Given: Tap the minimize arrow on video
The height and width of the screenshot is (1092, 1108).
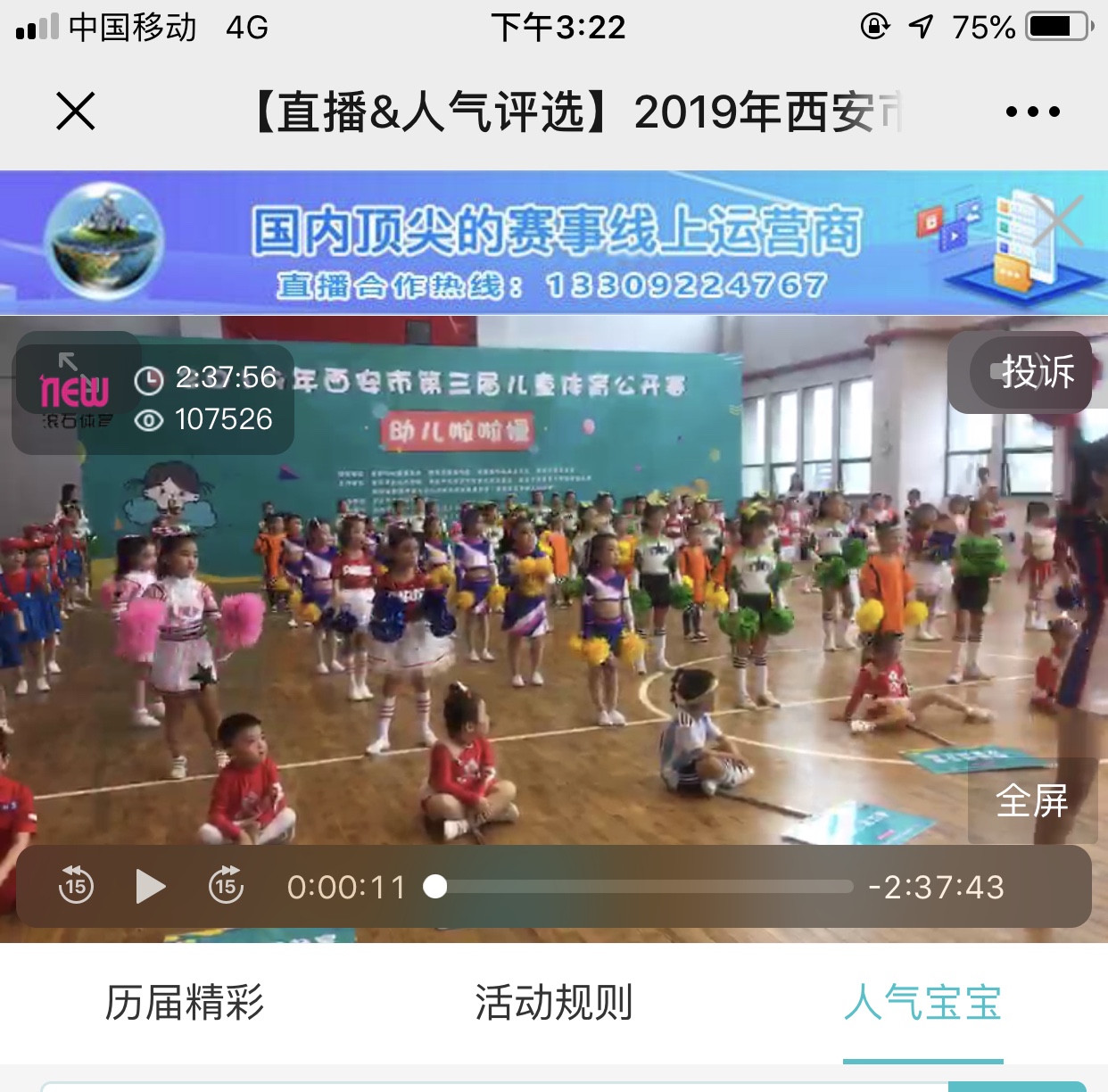Looking at the screenshot, I should click(69, 361).
